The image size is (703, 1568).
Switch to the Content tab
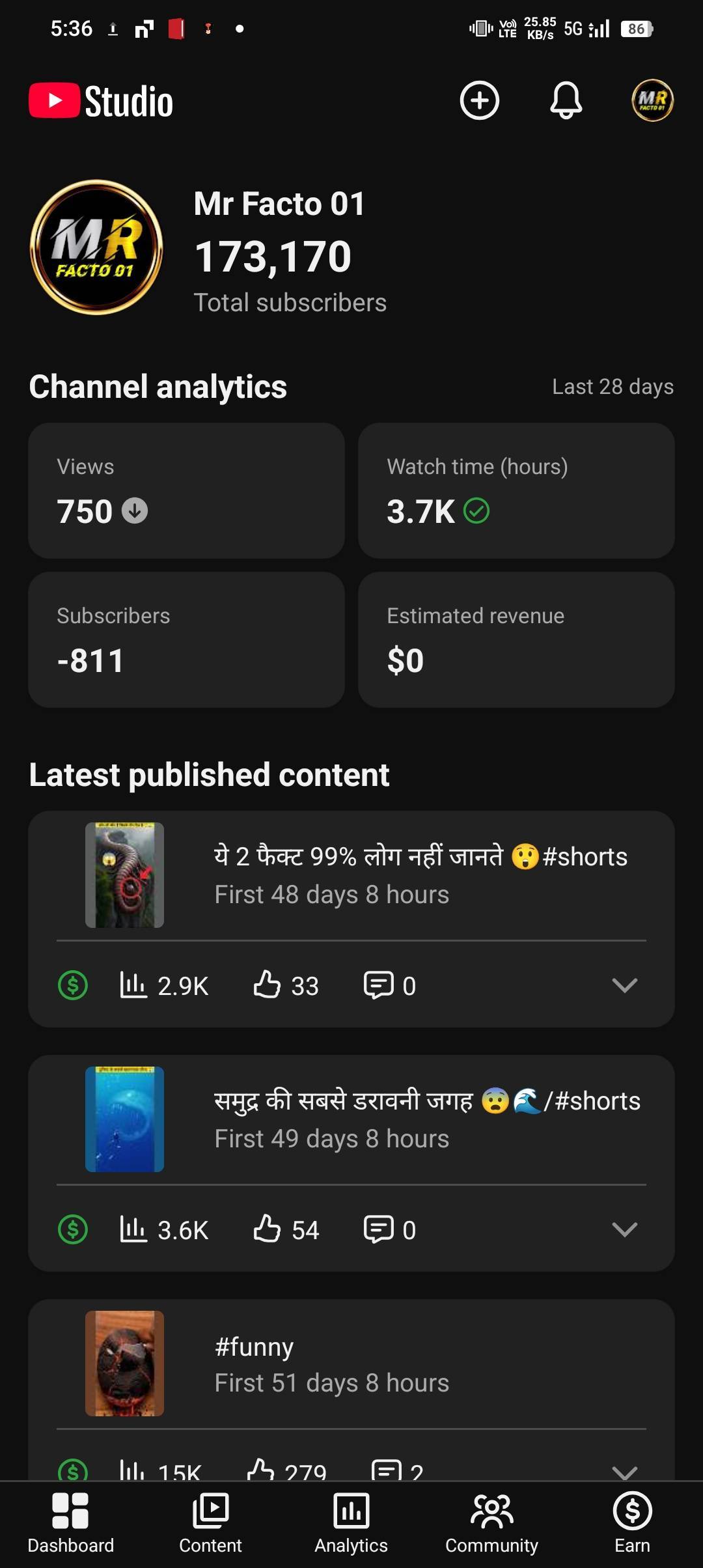tap(210, 1523)
